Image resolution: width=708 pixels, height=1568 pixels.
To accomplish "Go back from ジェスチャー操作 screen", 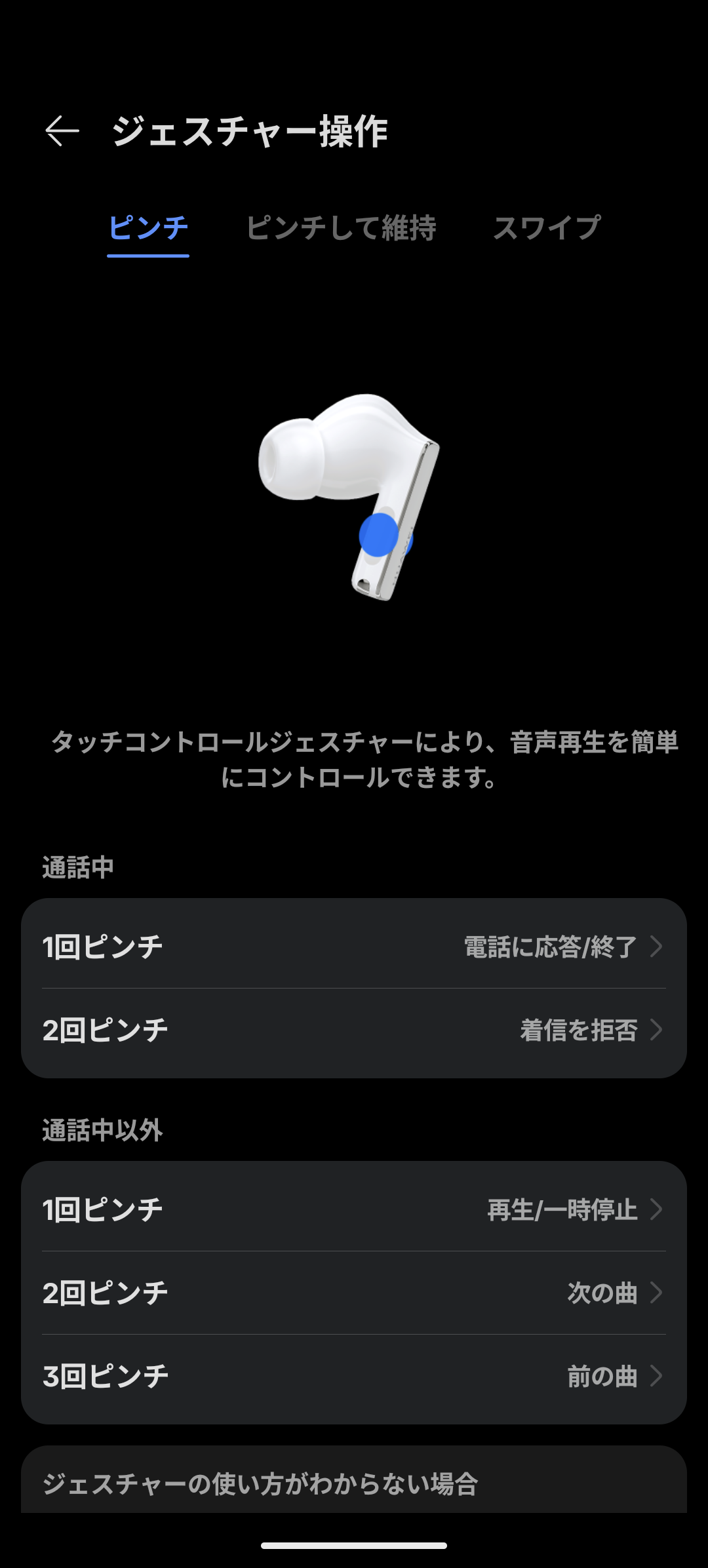I will click(x=62, y=131).
